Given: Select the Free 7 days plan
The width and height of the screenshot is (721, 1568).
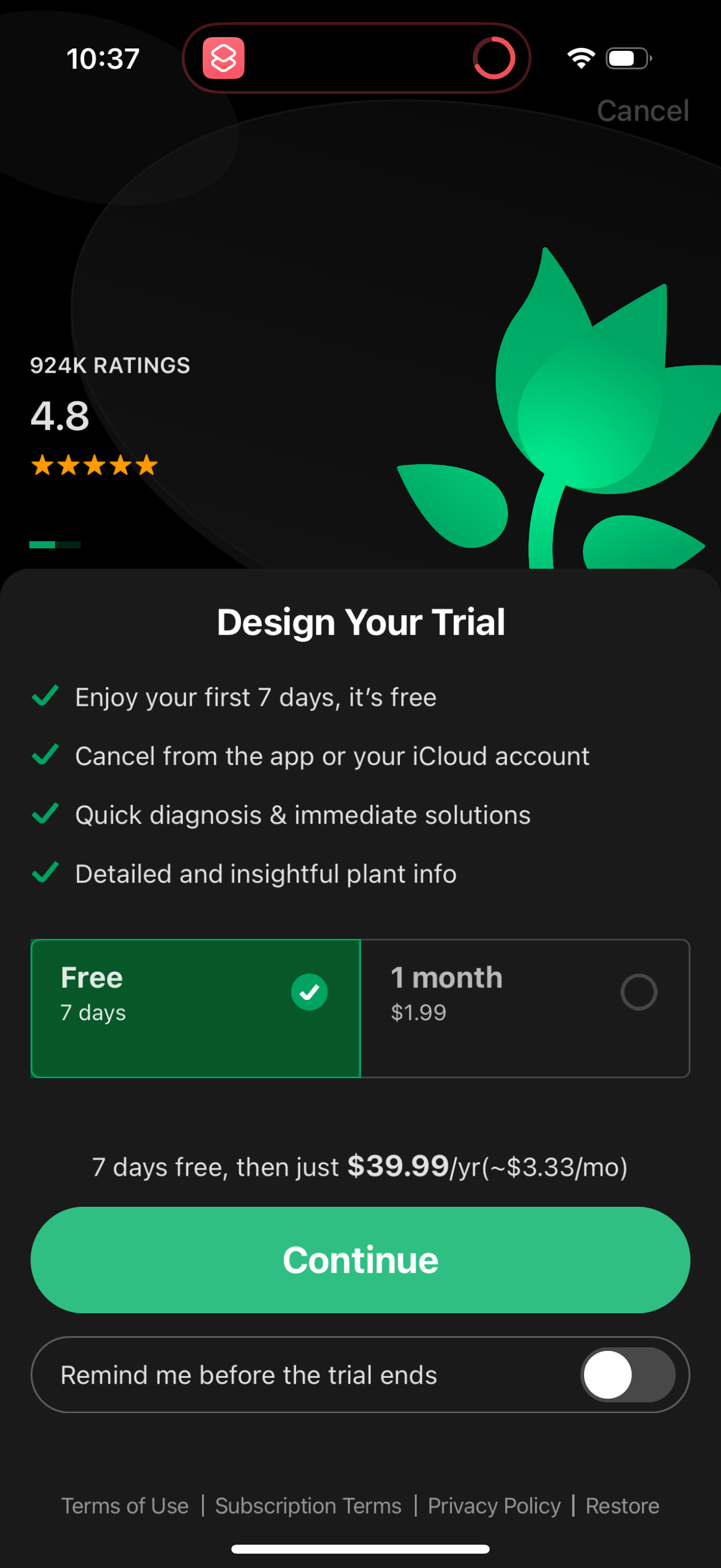Looking at the screenshot, I should [195, 1008].
